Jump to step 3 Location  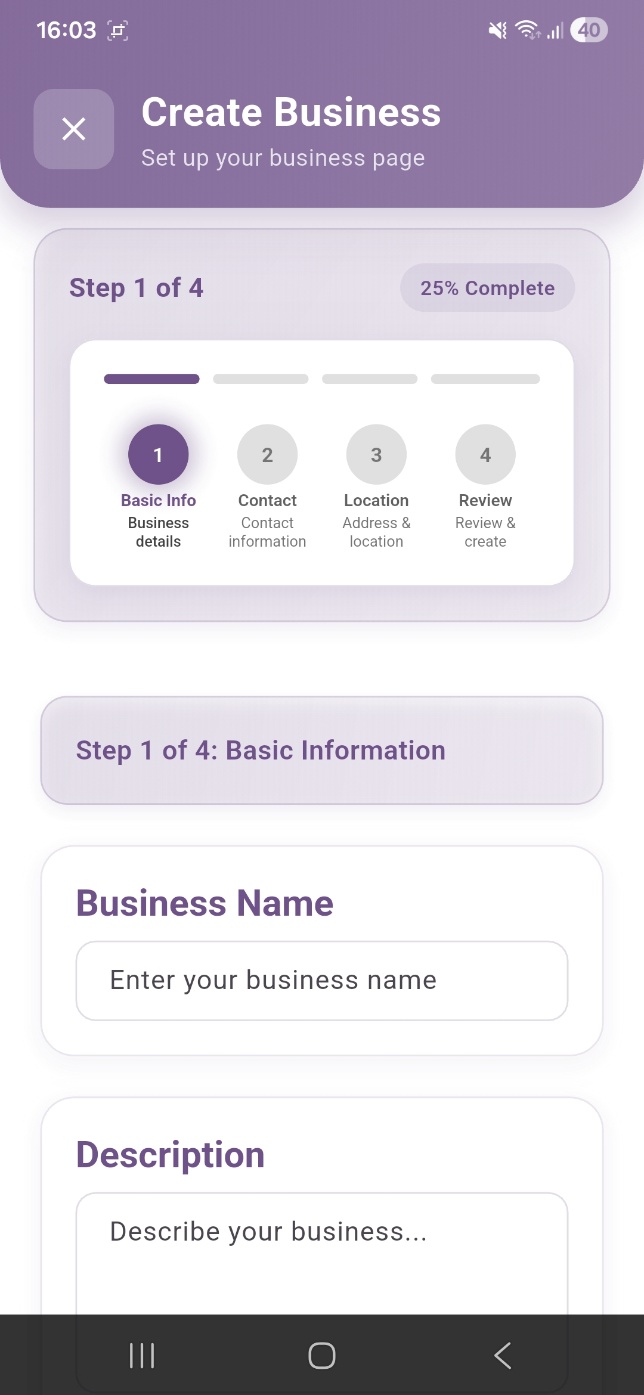(x=376, y=455)
